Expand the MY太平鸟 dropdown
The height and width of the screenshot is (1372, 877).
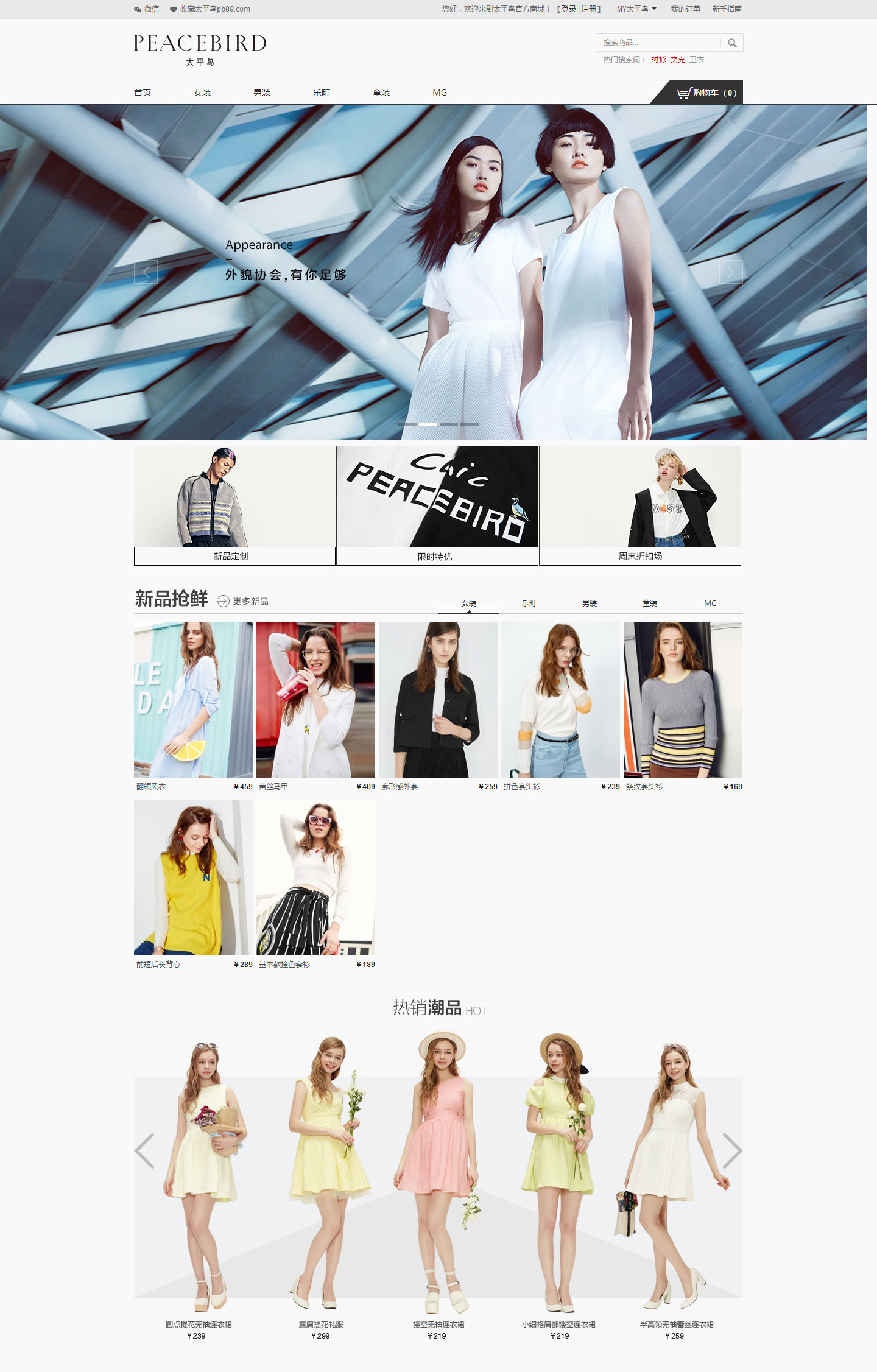[636, 9]
